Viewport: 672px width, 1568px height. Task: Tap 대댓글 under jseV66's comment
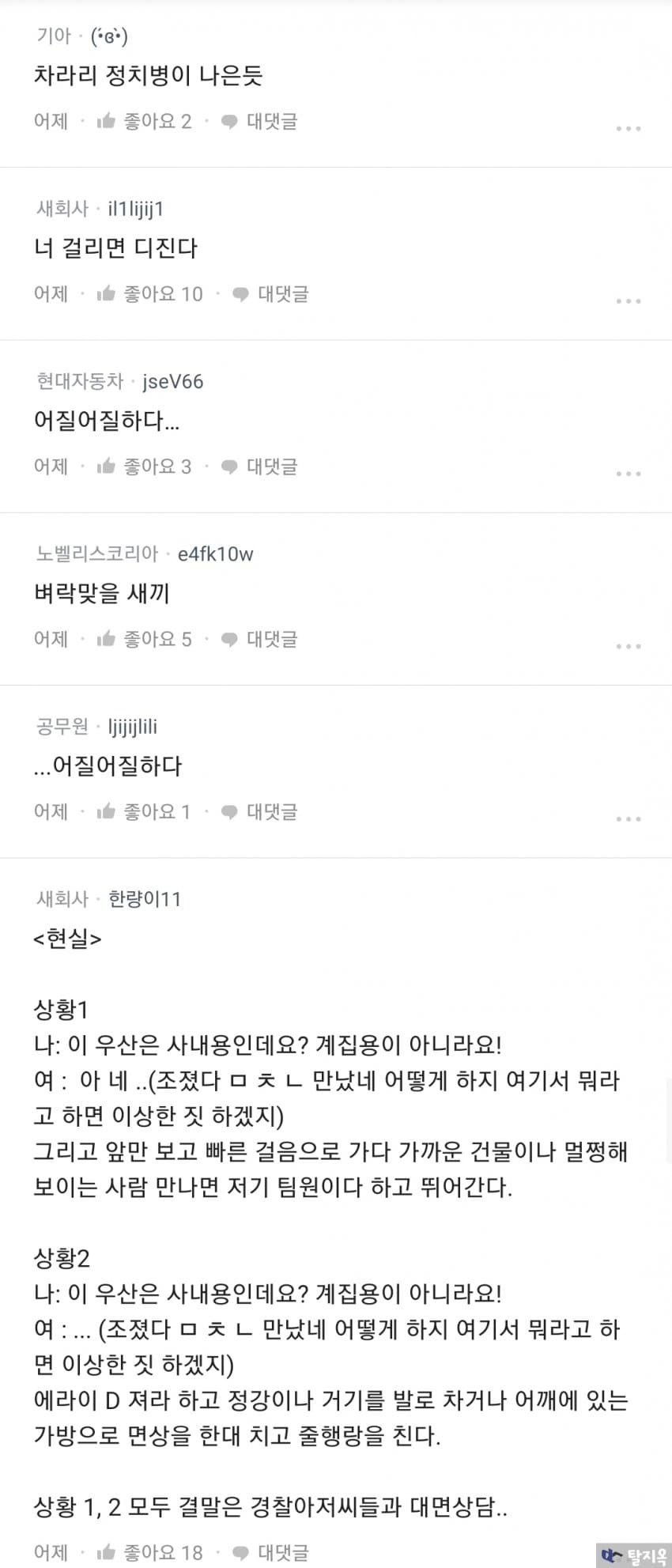259,467
